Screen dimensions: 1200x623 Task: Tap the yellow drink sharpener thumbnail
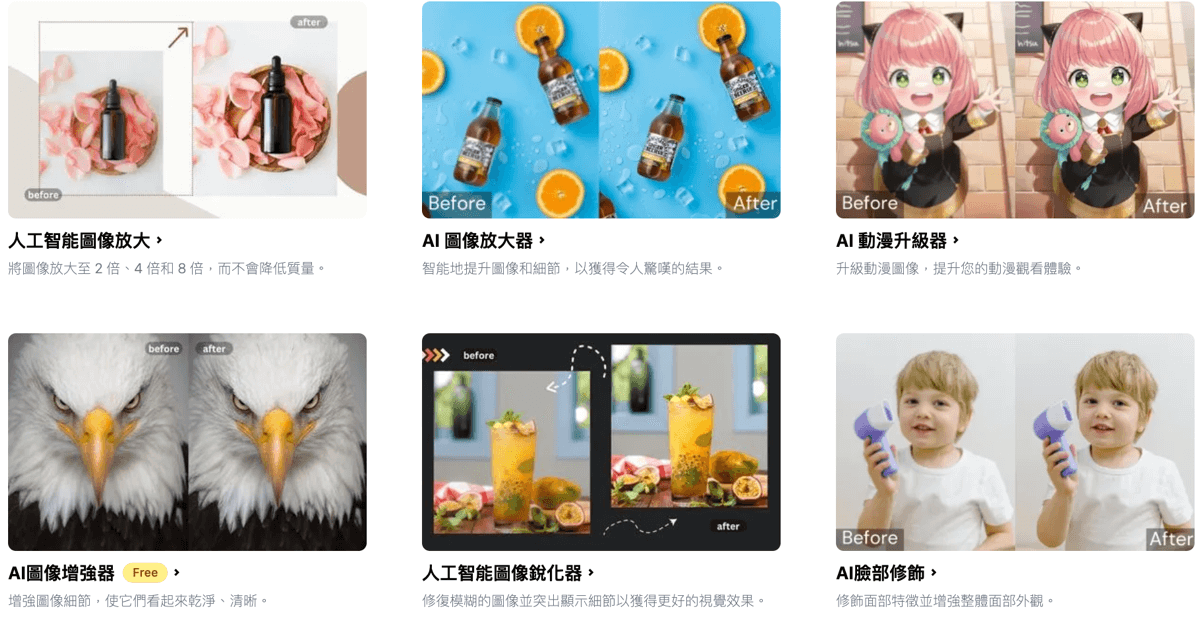coord(601,442)
